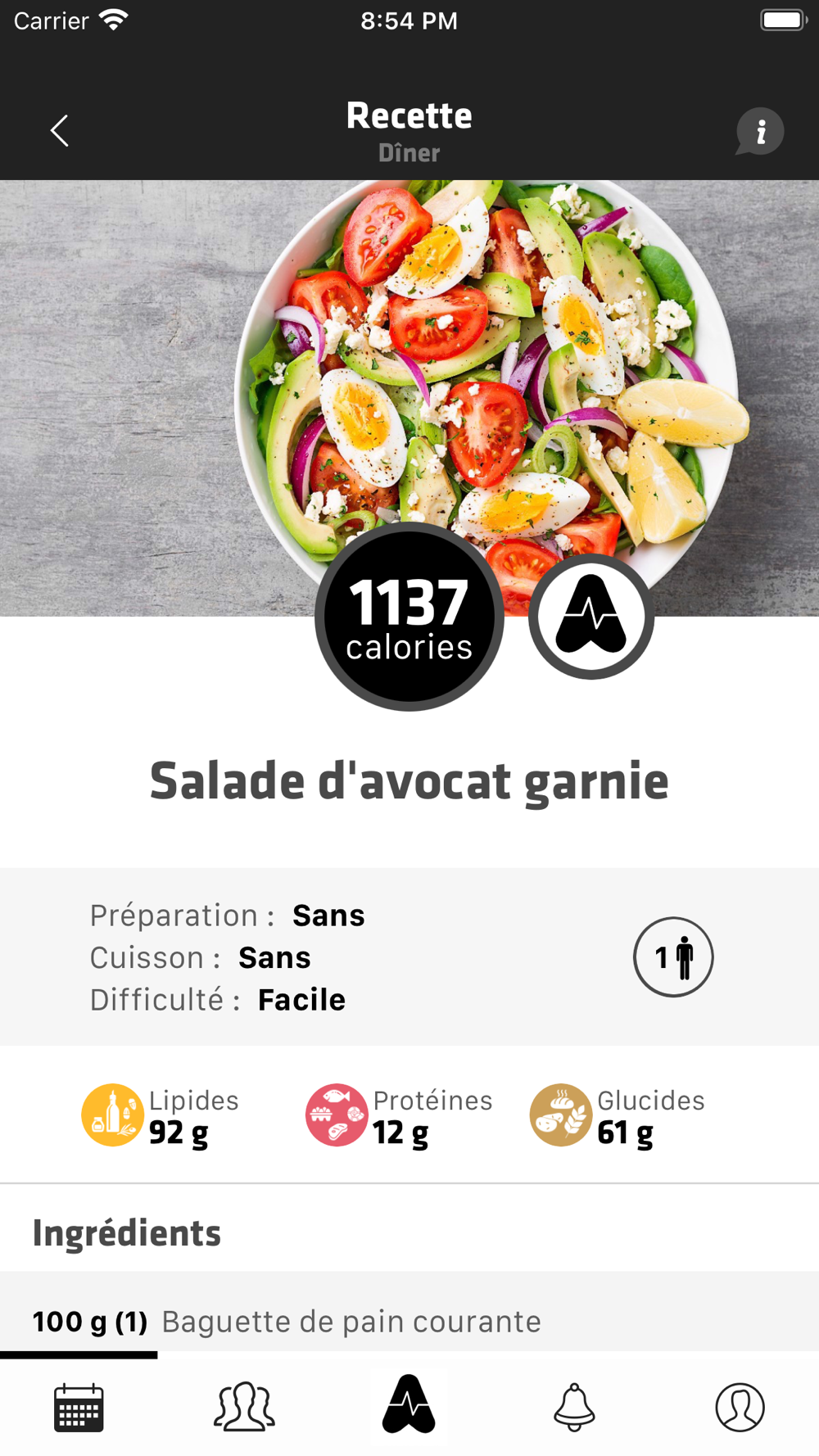Image resolution: width=819 pixels, height=1456 pixels.
Task: Open the notifications bell tab
Action: coord(574,1407)
